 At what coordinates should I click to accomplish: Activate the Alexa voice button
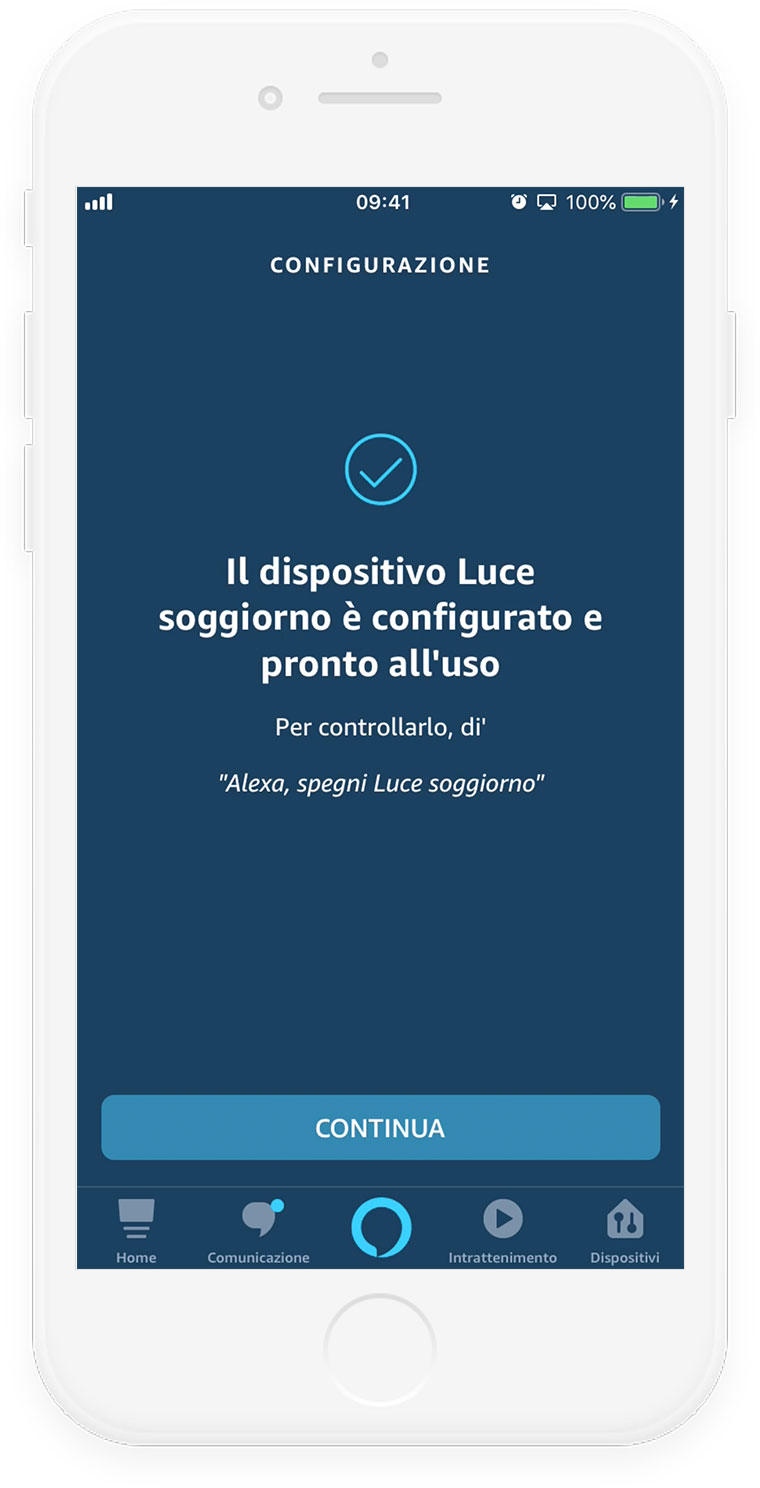(x=381, y=1227)
